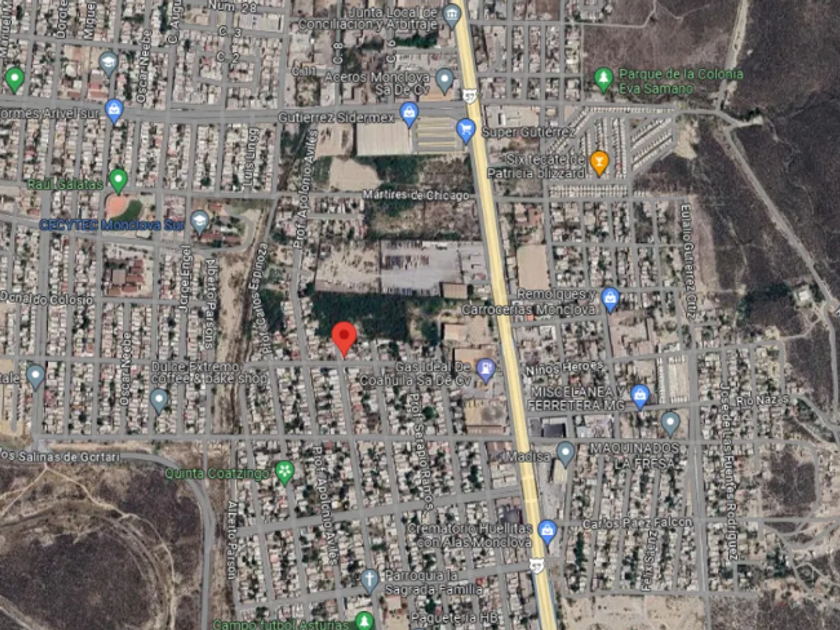Select CECYTEC Monclova Sur school marker

point(200,223)
